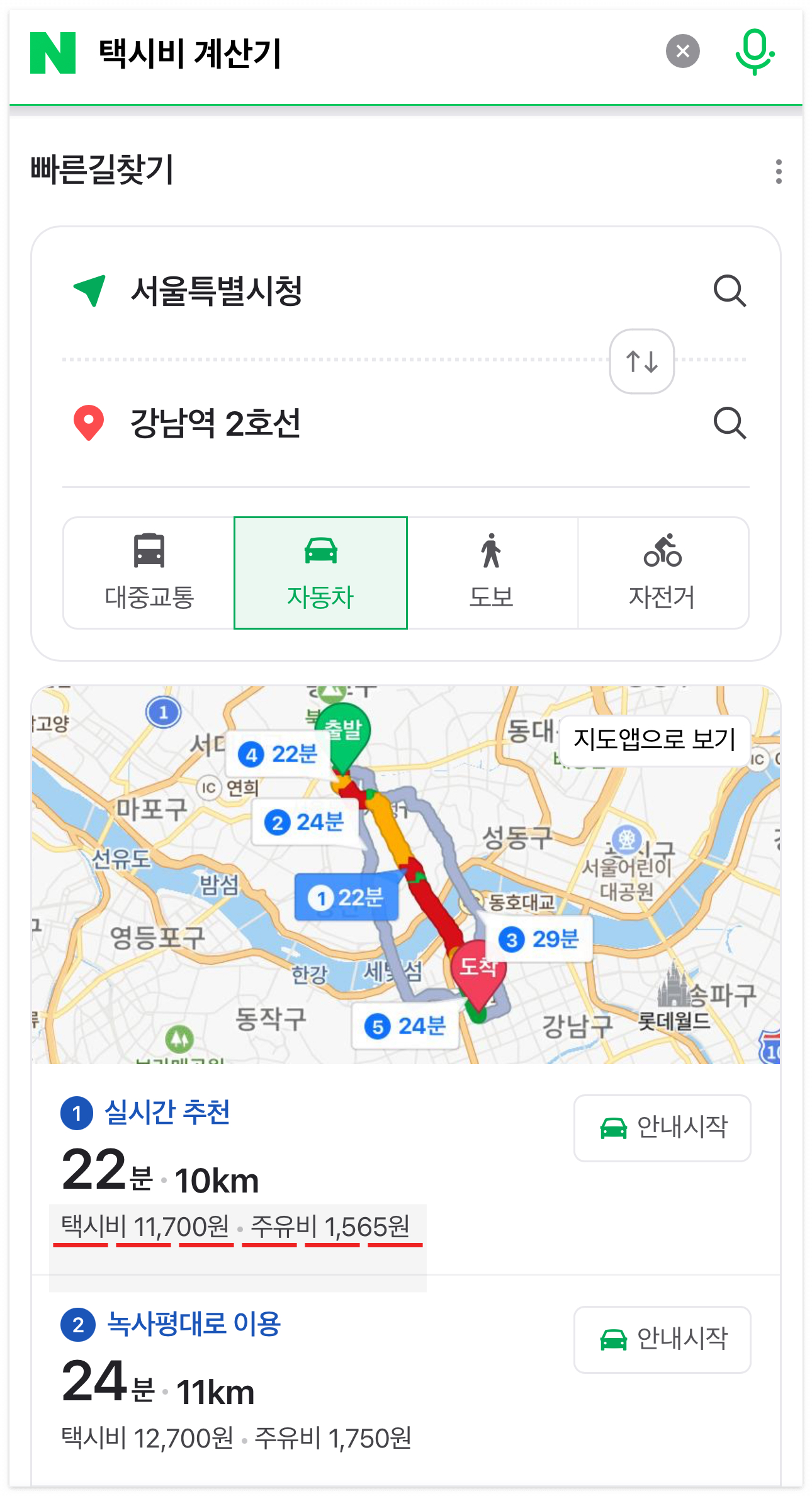
Task: Open the search icon beside 서울특별시청
Action: tap(730, 292)
